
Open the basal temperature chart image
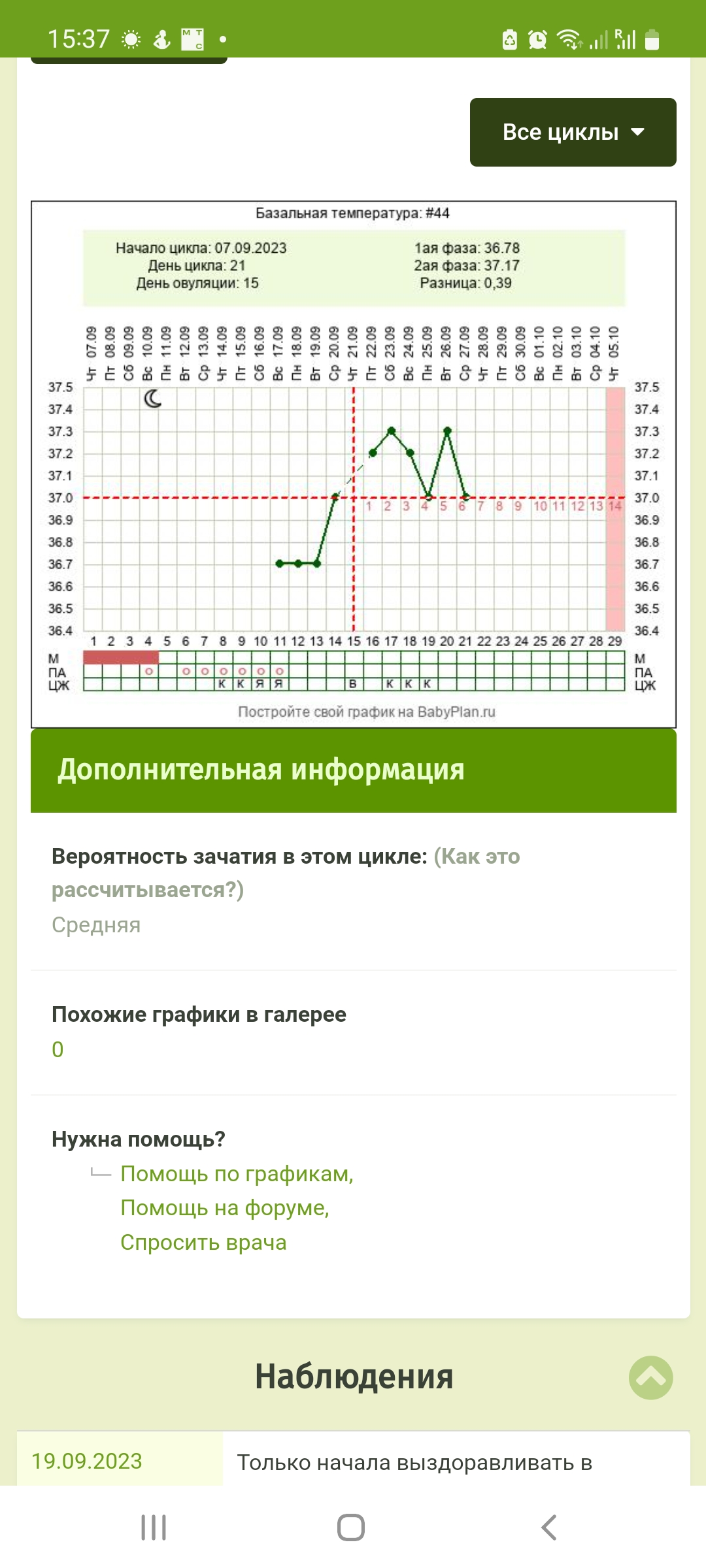(354, 465)
